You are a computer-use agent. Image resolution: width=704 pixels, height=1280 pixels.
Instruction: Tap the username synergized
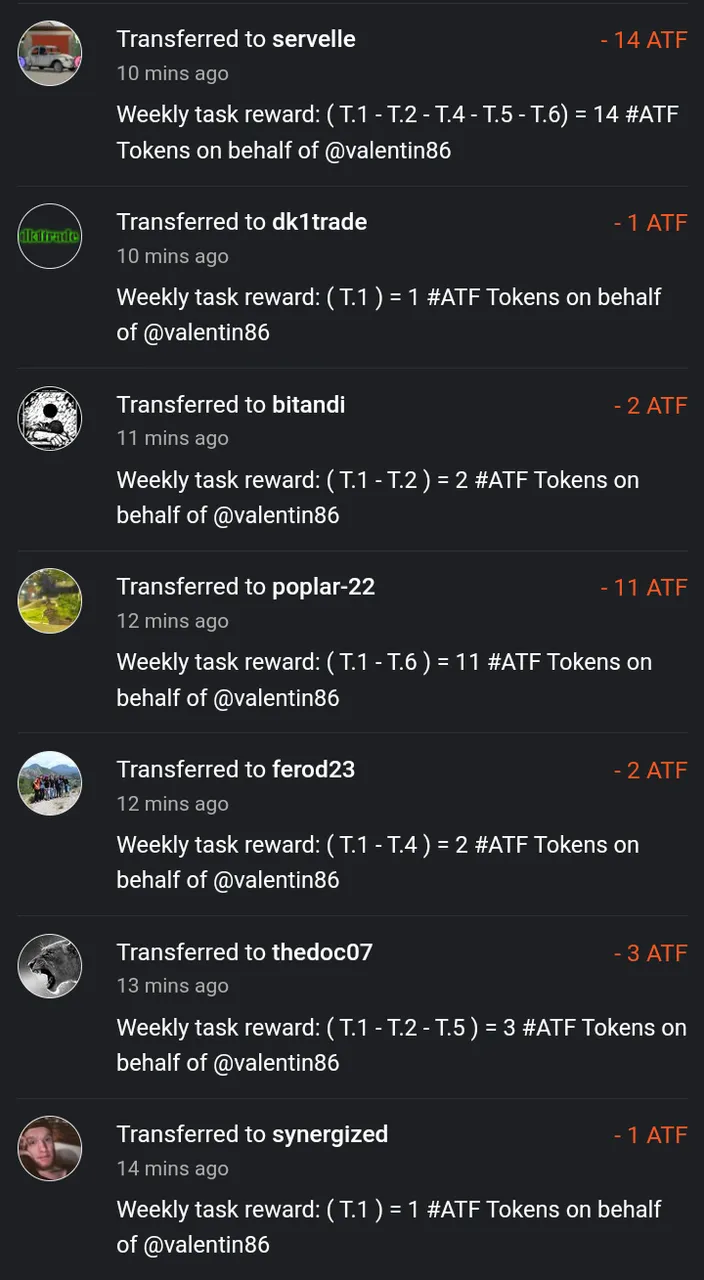coord(330,1134)
